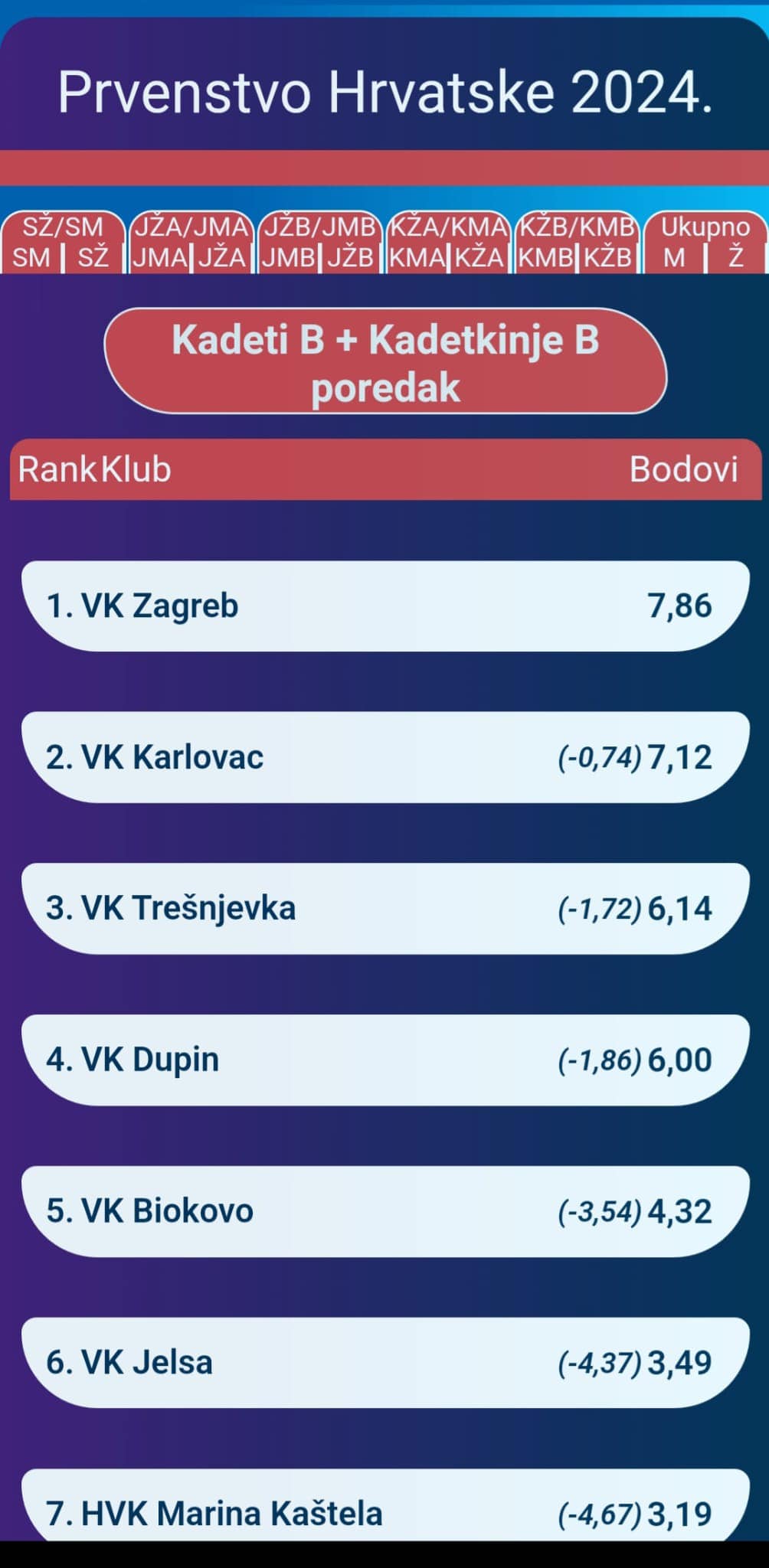Switch to the combined KŽA/KMA tab
Viewport: 769px width, 1568px height.
(x=448, y=227)
